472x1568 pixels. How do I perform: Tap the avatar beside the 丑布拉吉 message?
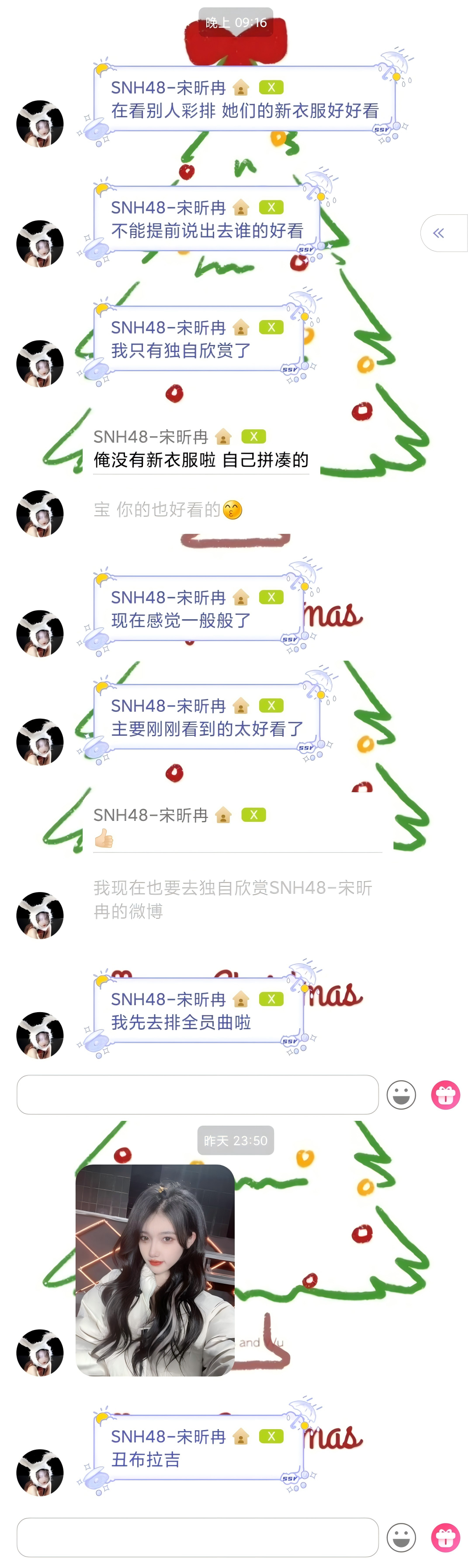[40, 1472]
